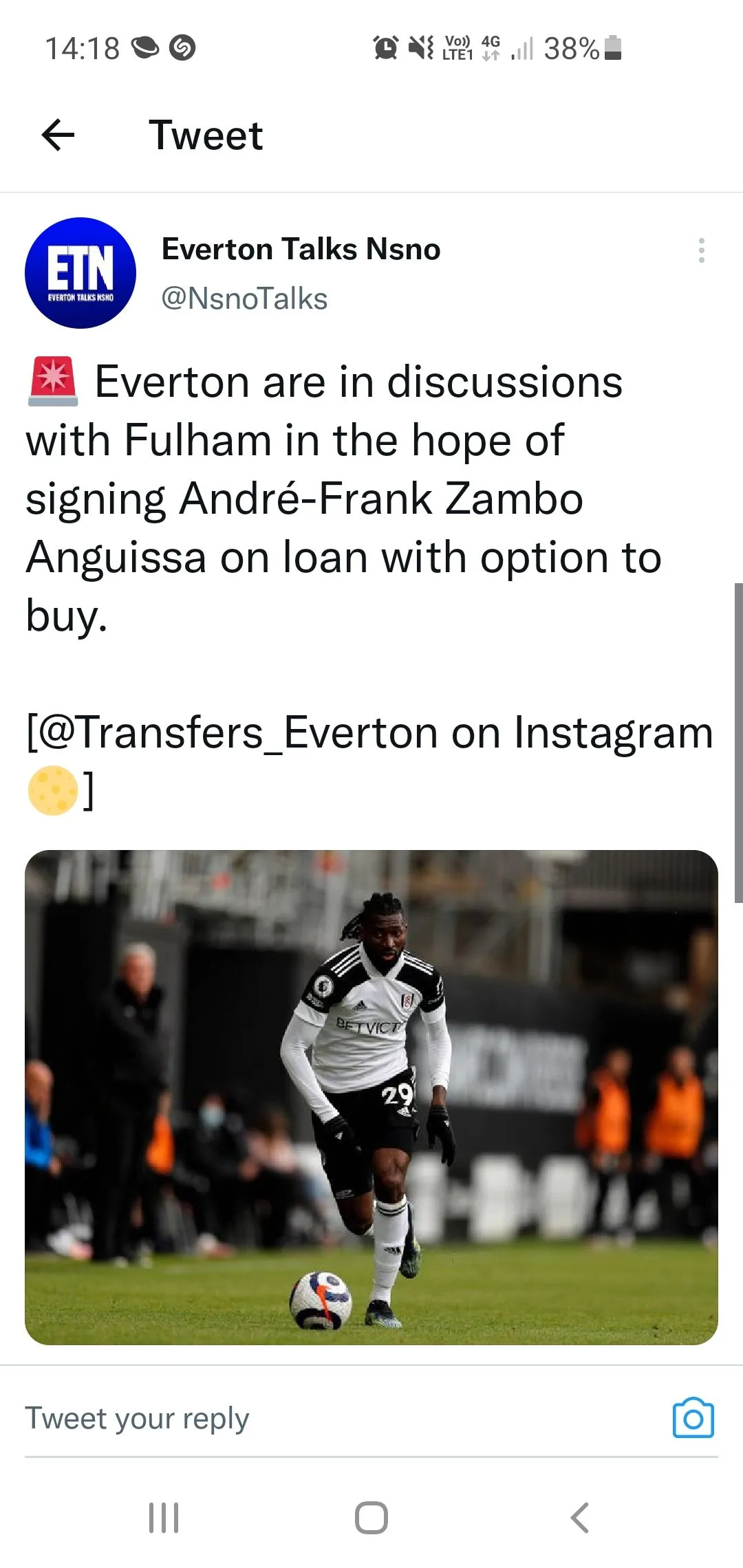This screenshot has height=1568, width=743.
Task: Open Everton Talks Nsno profile picture
Action: point(80,273)
